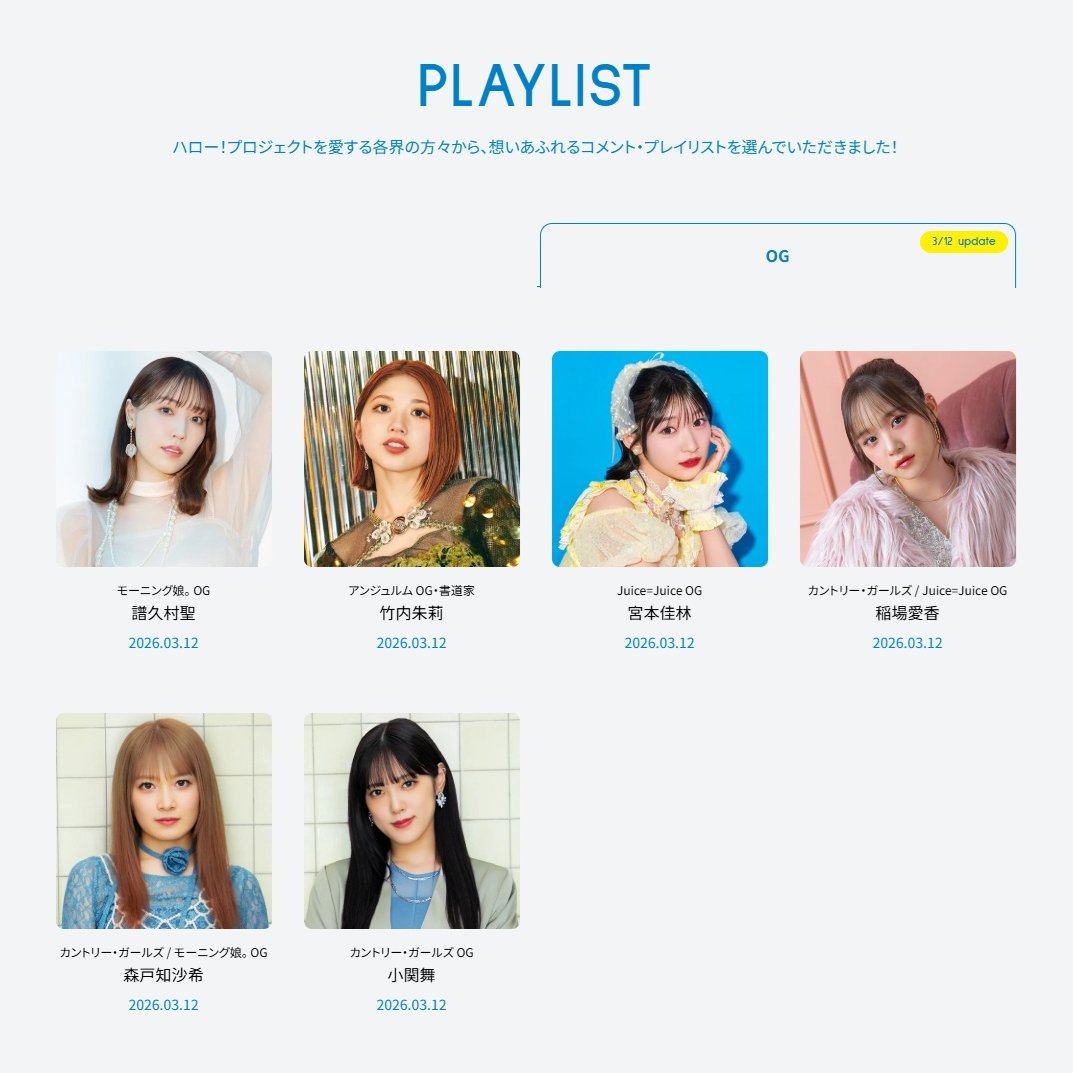Open 小関舞's playlist card

(x=412, y=821)
